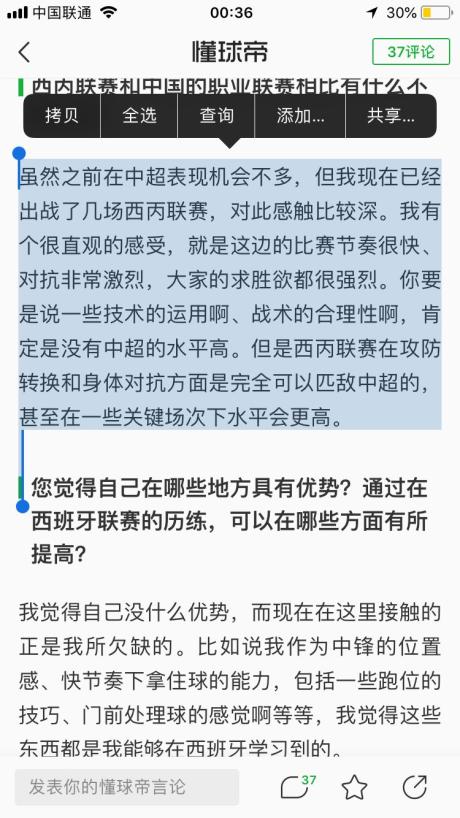
Task: Share selected text via 共享...
Action: 391,115
